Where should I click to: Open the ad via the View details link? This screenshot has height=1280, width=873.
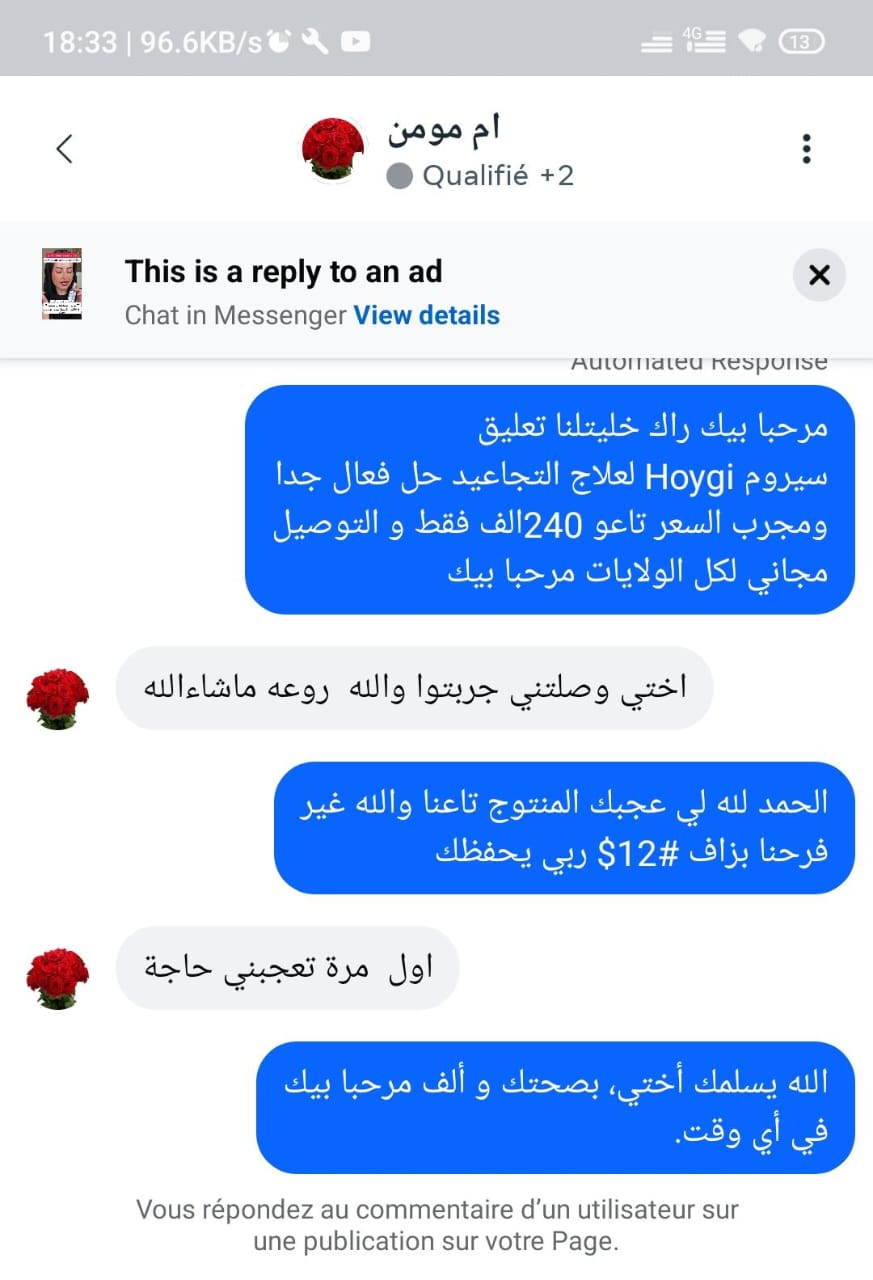pos(427,315)
